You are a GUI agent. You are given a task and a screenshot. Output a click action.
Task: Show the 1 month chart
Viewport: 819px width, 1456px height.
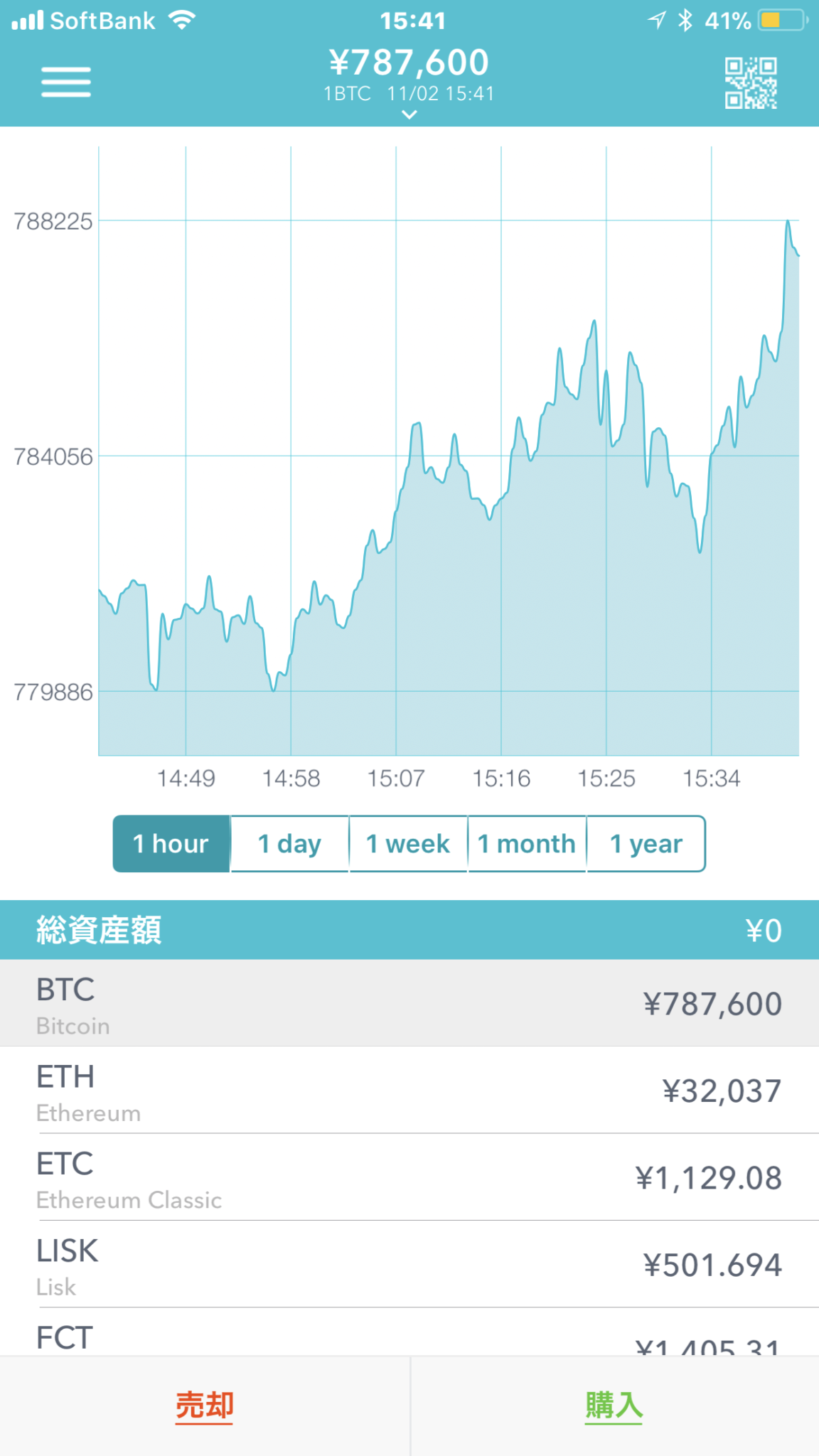click(527, 844)
